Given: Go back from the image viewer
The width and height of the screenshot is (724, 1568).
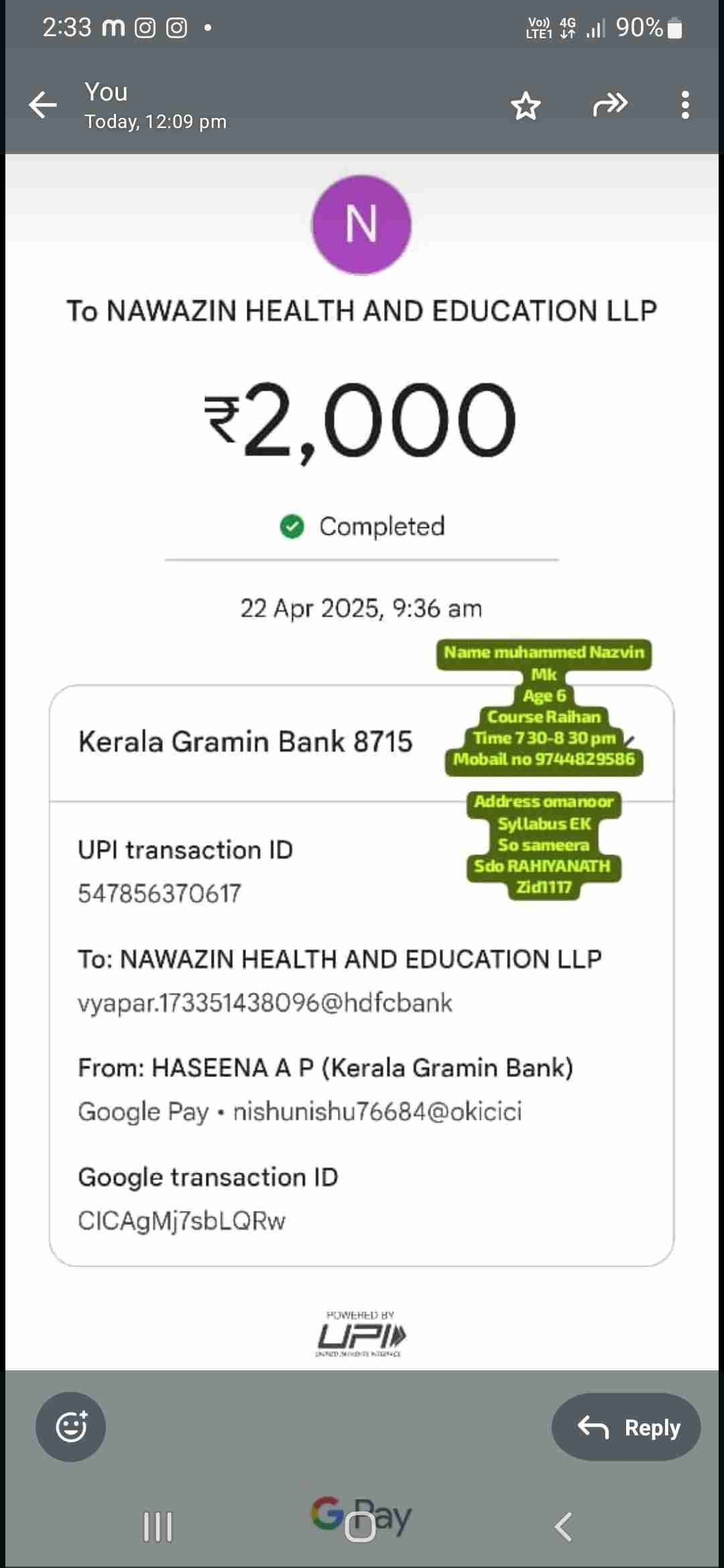Looking at the screenshot, I should coord(43,105).
